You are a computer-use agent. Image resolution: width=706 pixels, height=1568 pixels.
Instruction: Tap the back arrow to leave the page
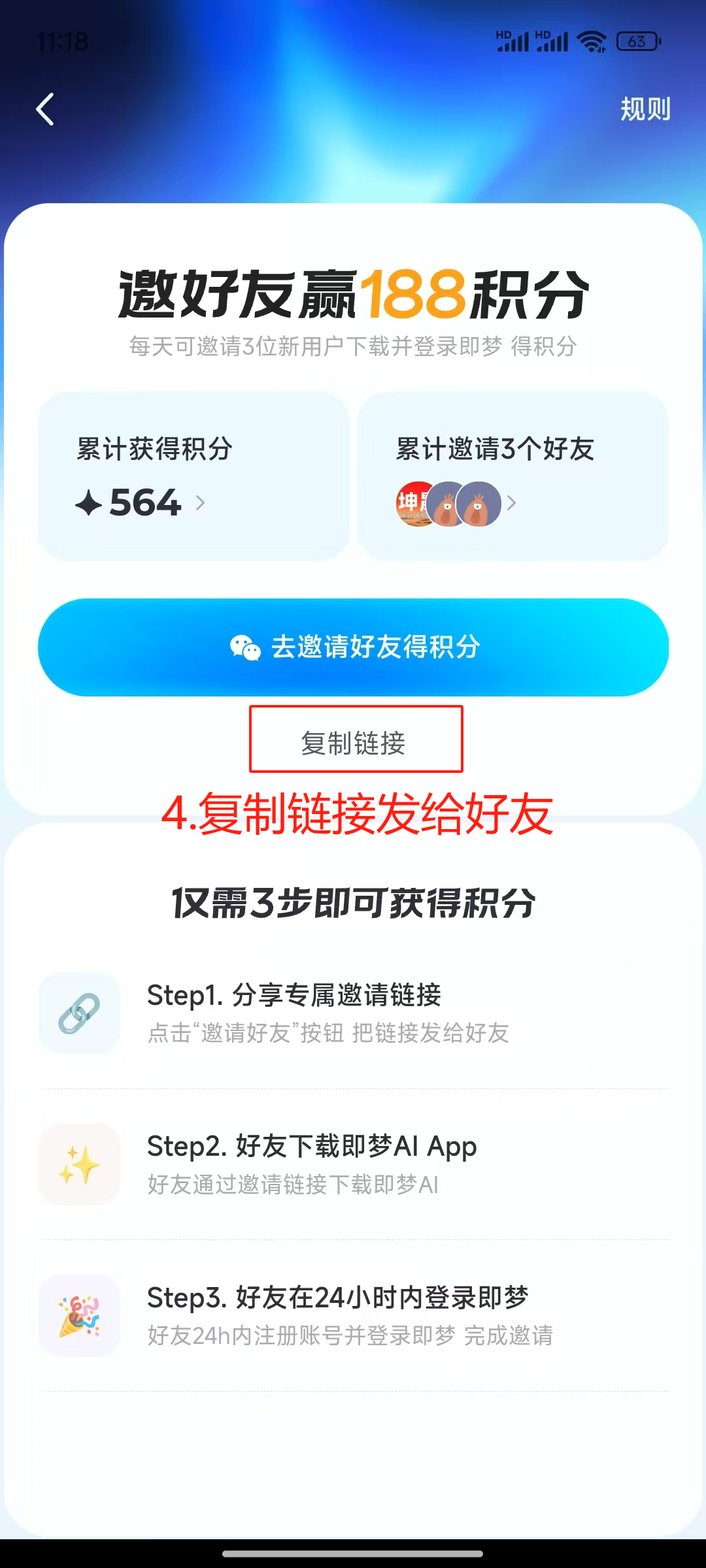pyautogui.click(x=44, y=109)
